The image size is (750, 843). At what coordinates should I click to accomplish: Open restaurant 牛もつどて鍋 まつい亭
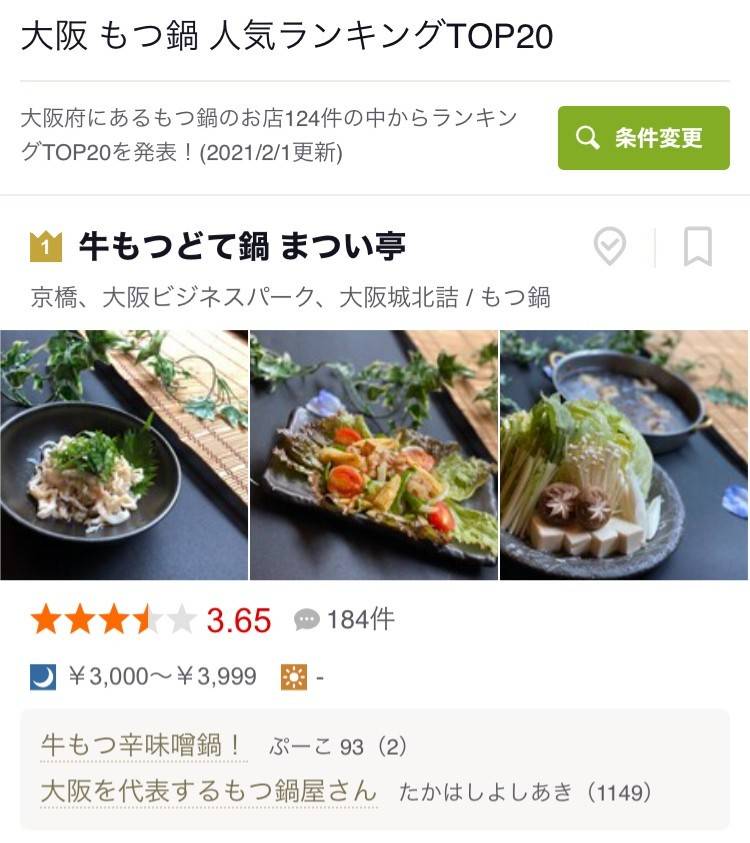(242, 246)
